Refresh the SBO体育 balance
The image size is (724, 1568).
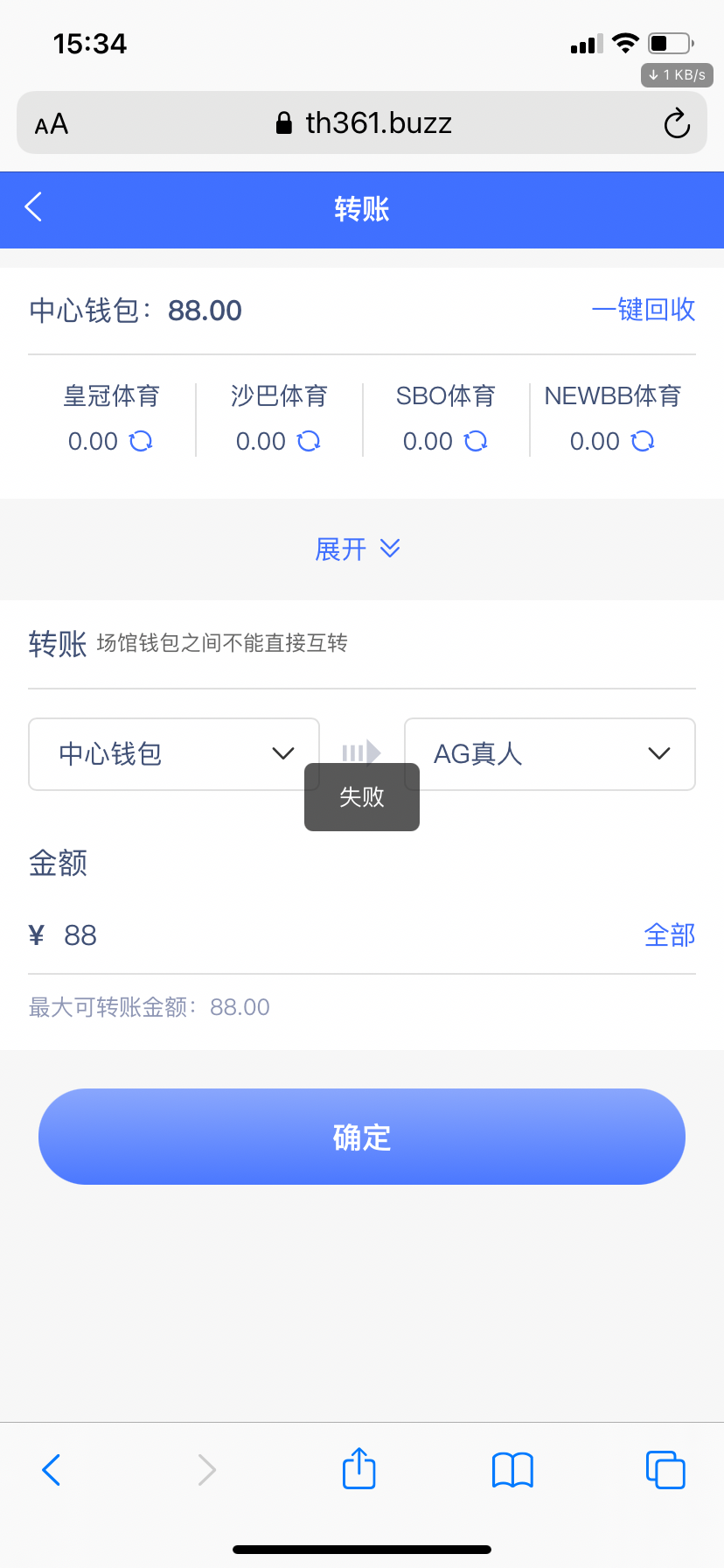(x=476, y=441)
